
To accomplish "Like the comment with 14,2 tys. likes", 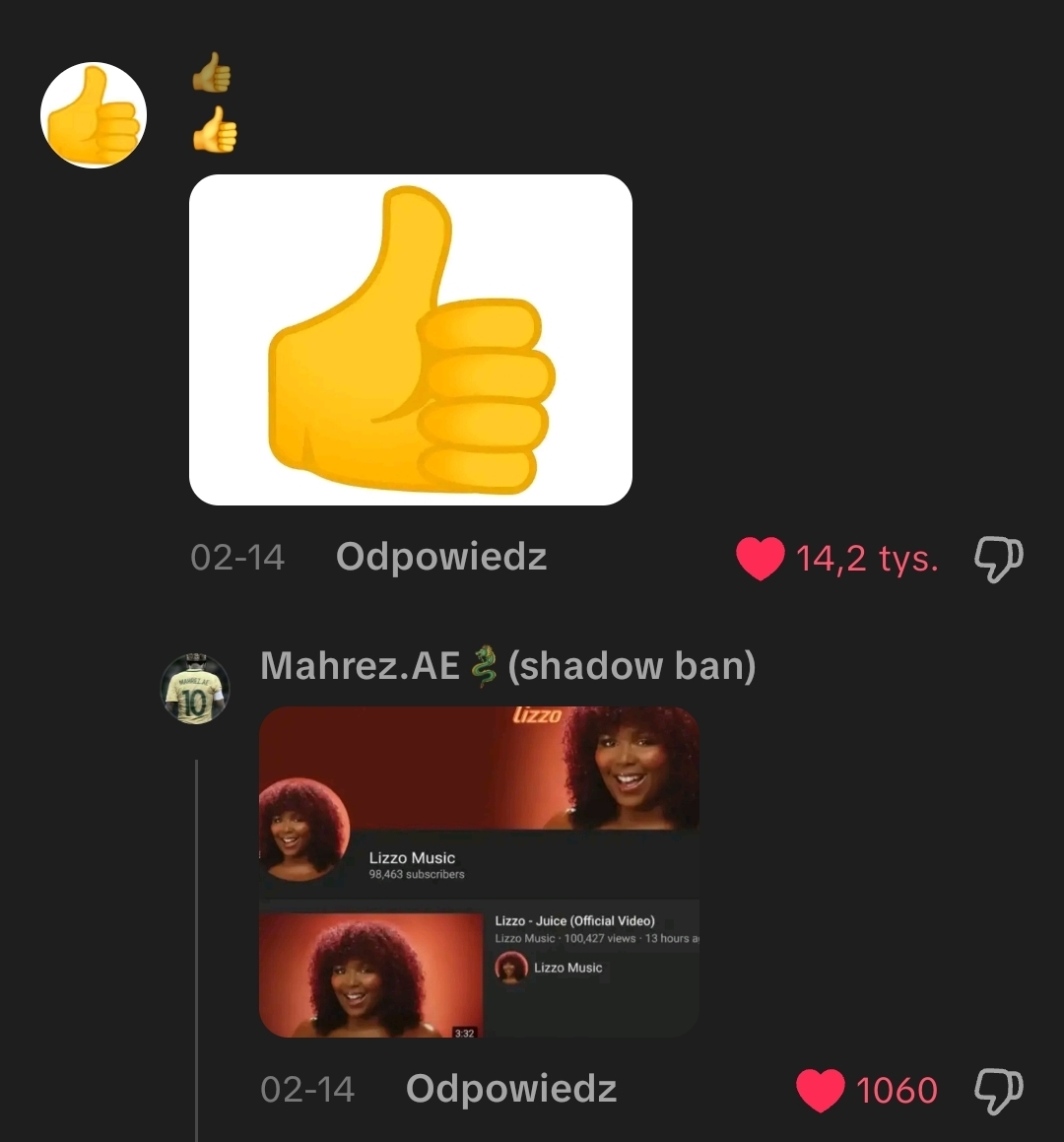I will (761, 559).
